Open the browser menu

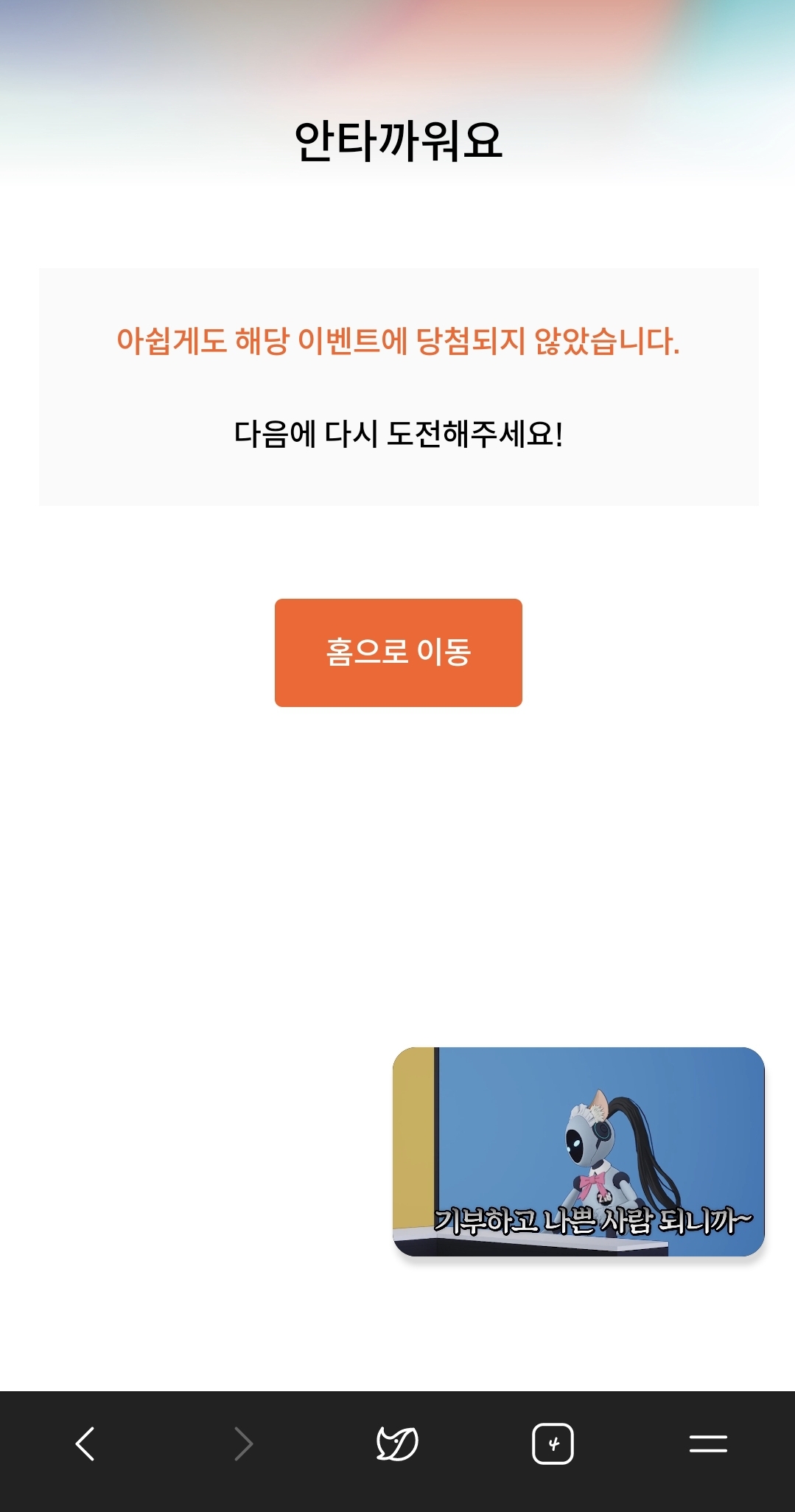708,1444
